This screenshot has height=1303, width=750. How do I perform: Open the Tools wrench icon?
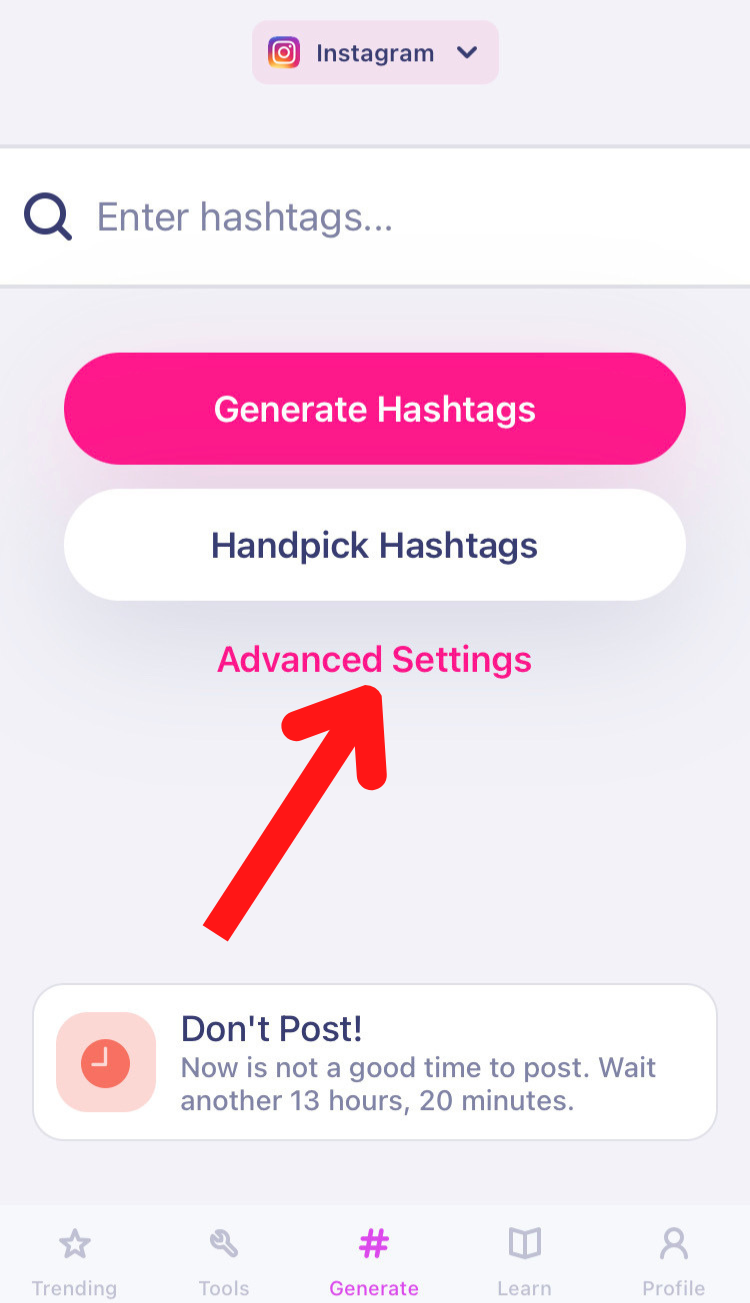[x=223, y=1243]
